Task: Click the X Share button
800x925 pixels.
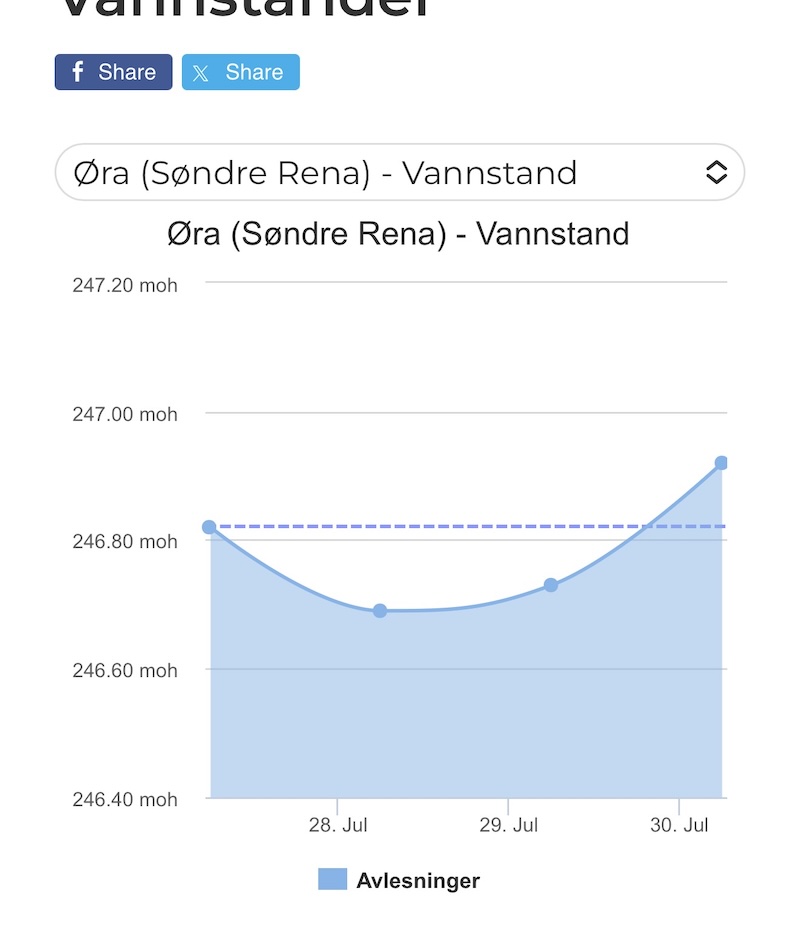Action: click(x=240, y=71)
